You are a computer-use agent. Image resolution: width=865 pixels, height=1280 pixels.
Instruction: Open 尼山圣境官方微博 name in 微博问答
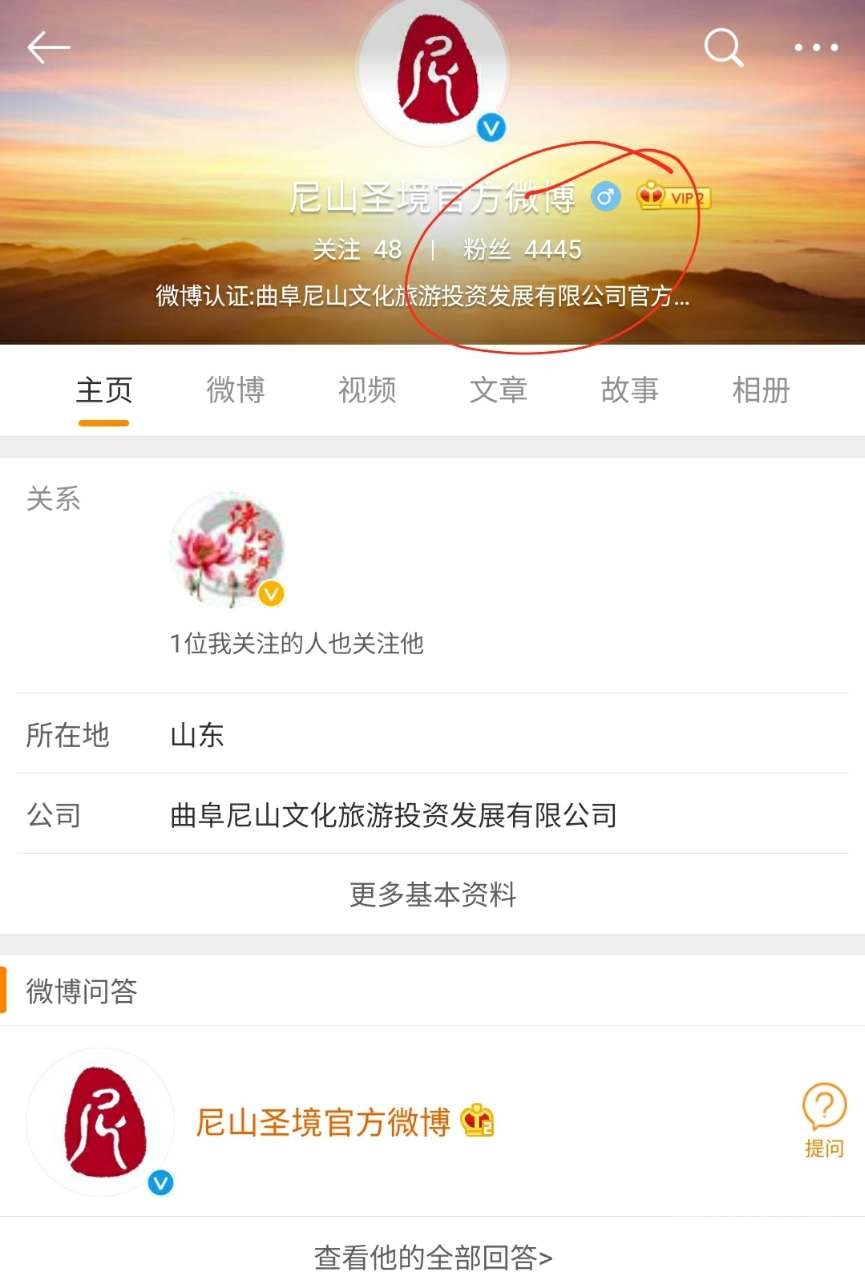click(322, 1122)
